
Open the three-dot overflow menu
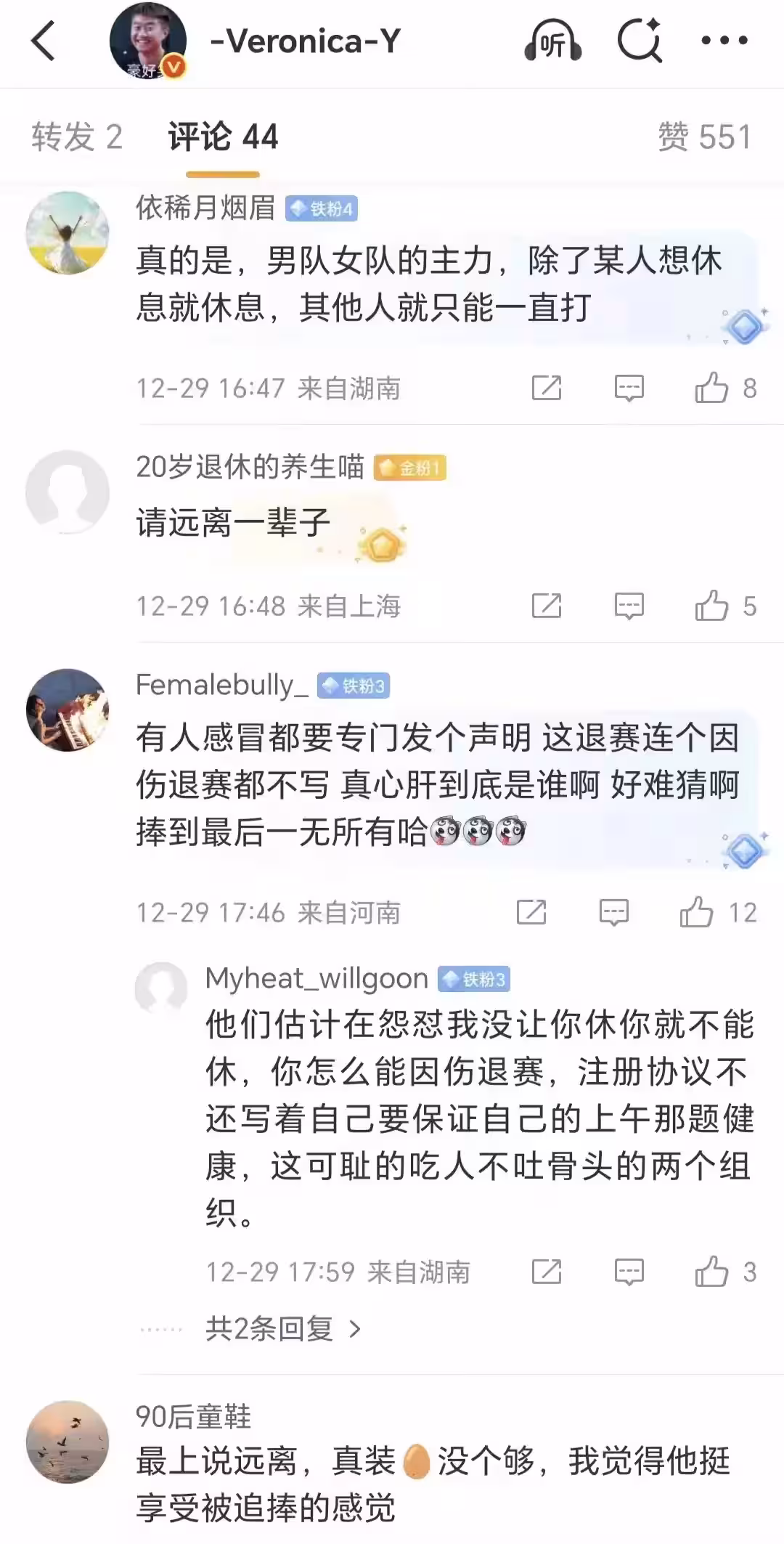[724, 41]
